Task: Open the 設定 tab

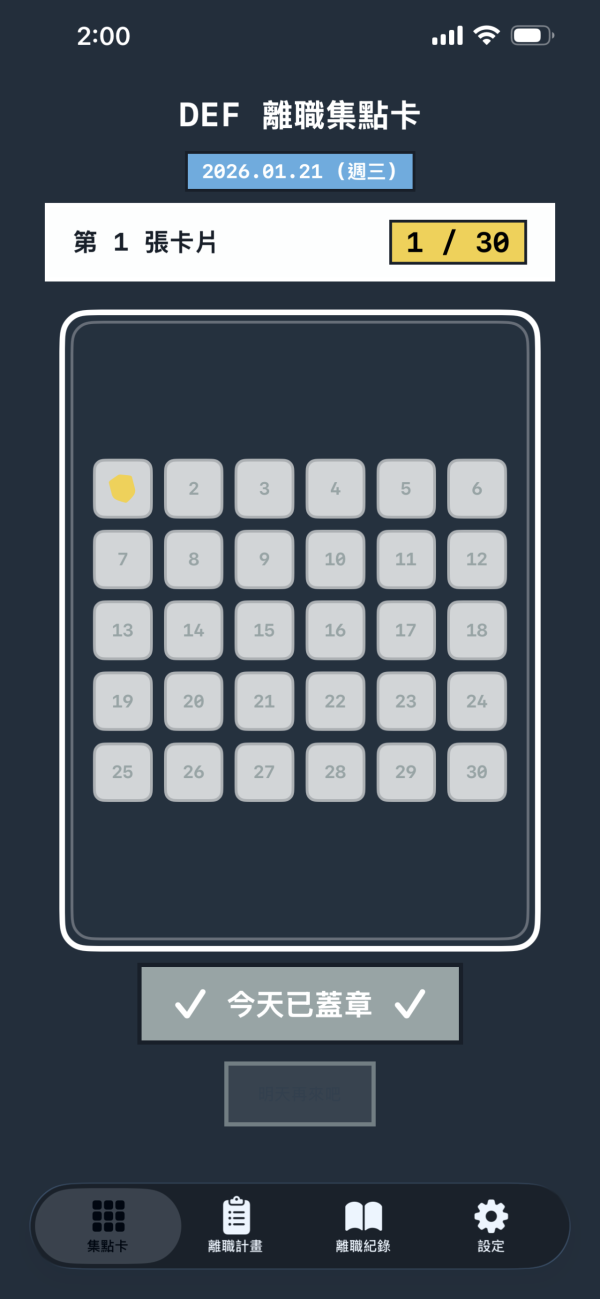Action: tap(491, 1226)
